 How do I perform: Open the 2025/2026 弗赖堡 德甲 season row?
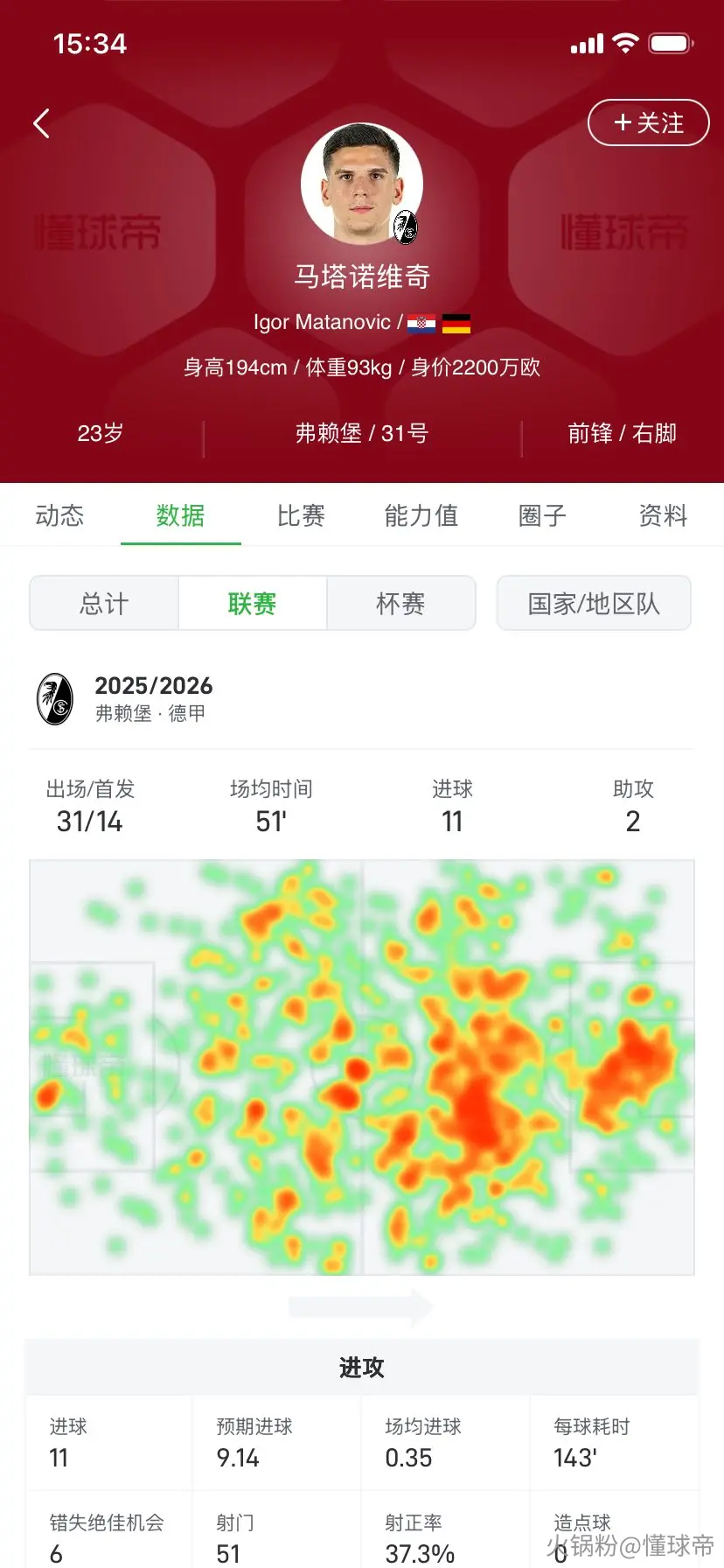point(361,699)
